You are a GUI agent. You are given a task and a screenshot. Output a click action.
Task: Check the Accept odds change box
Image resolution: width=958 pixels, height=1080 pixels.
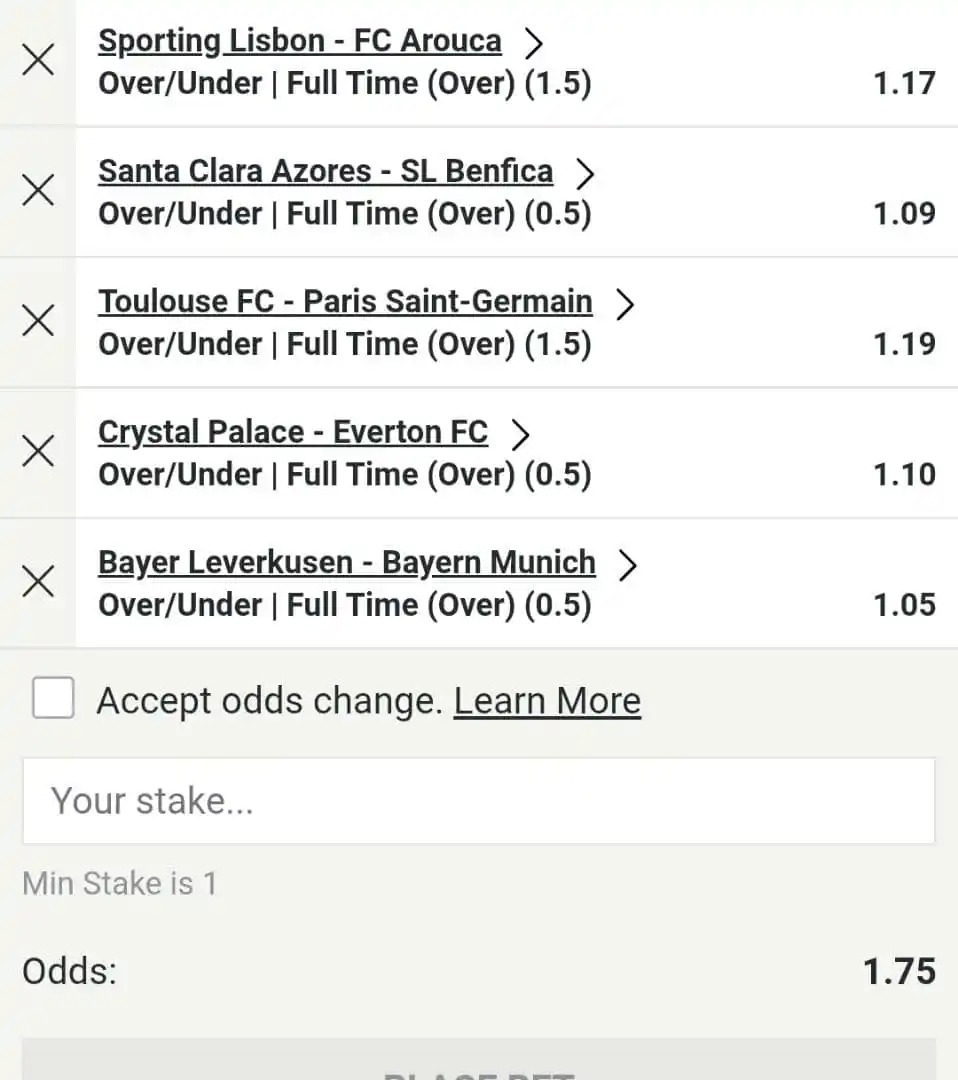(53, 698)
